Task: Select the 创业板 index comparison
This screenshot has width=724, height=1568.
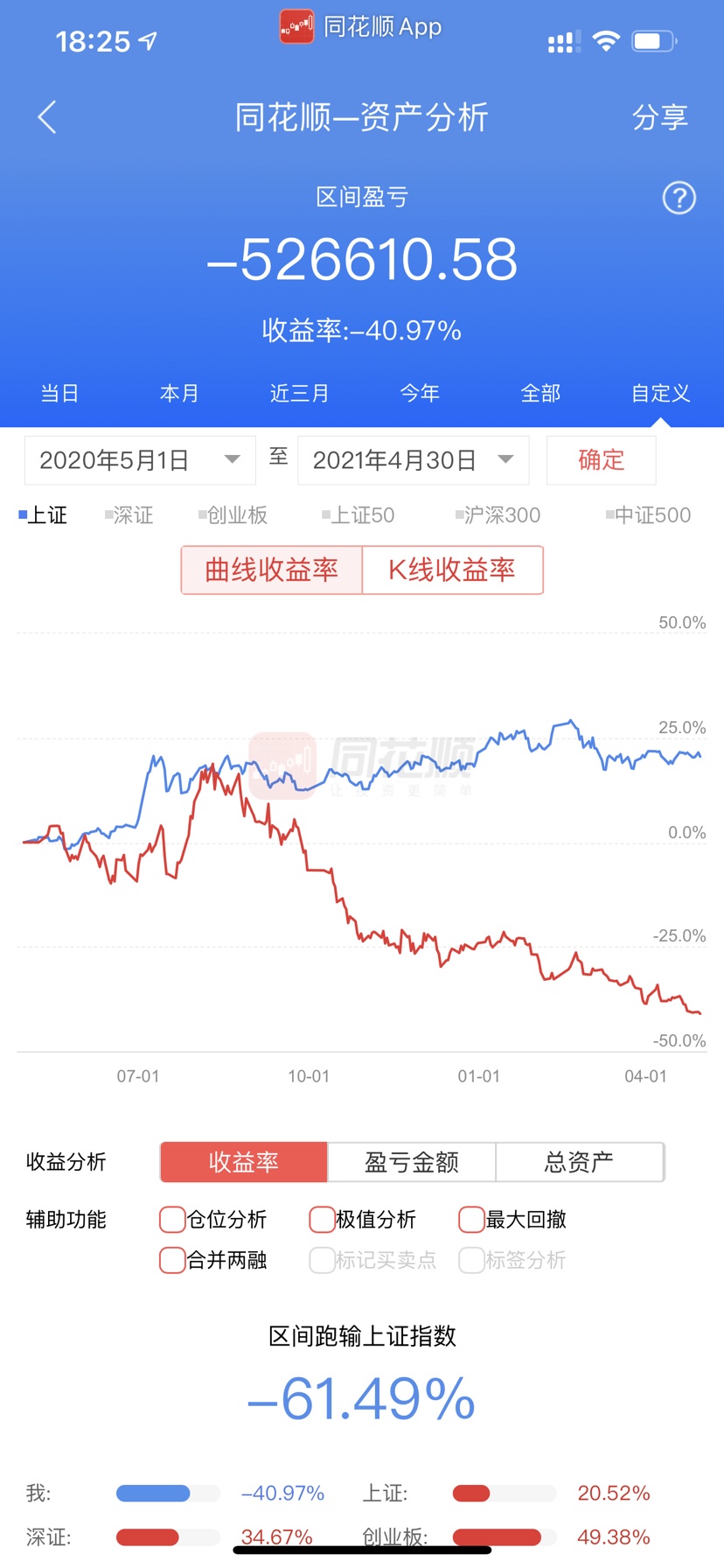Action: click(x=233, y=515)
